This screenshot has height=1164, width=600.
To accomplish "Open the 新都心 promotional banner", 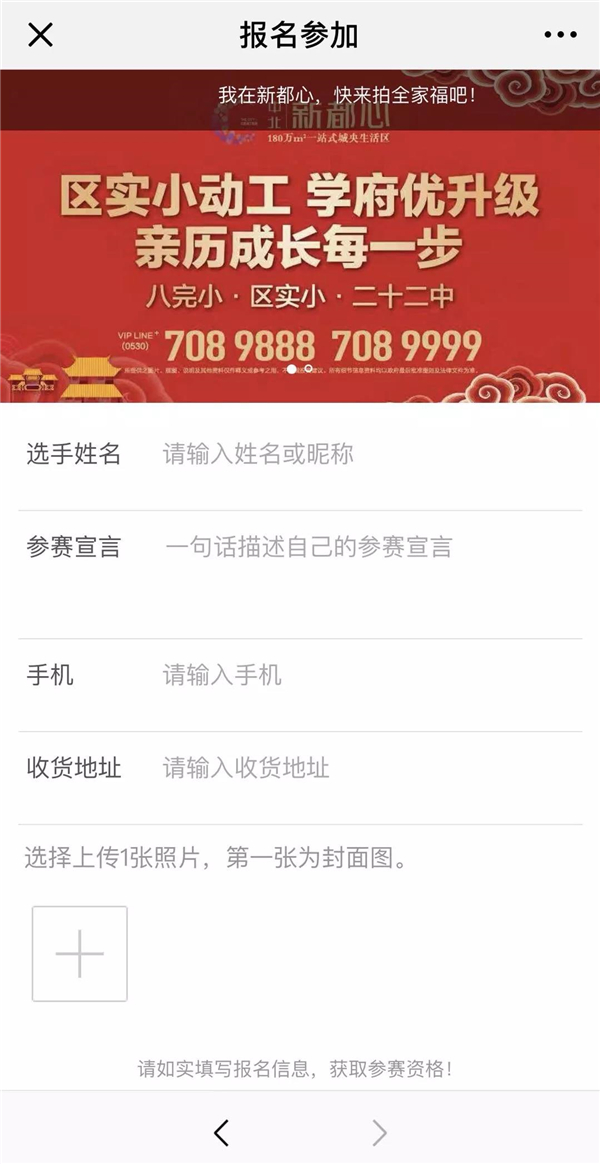I will [300, 236].
